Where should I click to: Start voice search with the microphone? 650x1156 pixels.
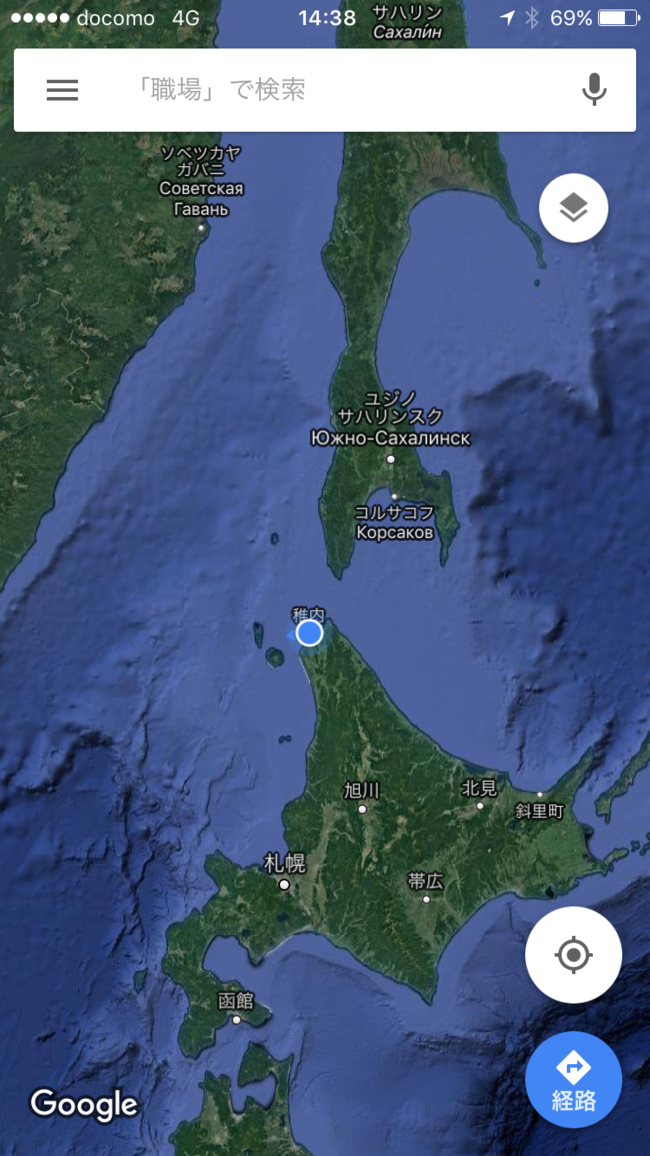pos(594,90)
